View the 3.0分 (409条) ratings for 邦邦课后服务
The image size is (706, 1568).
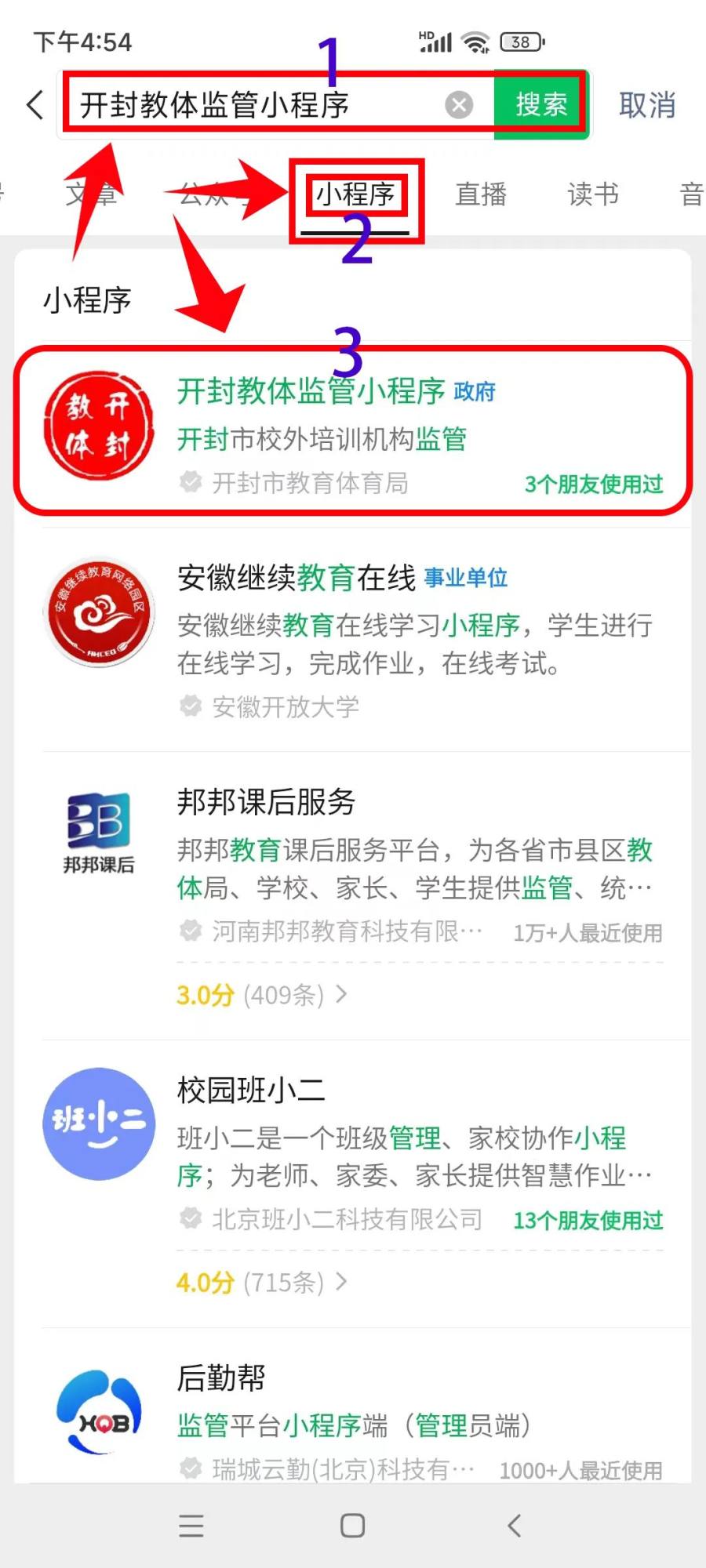pos(262,995)
